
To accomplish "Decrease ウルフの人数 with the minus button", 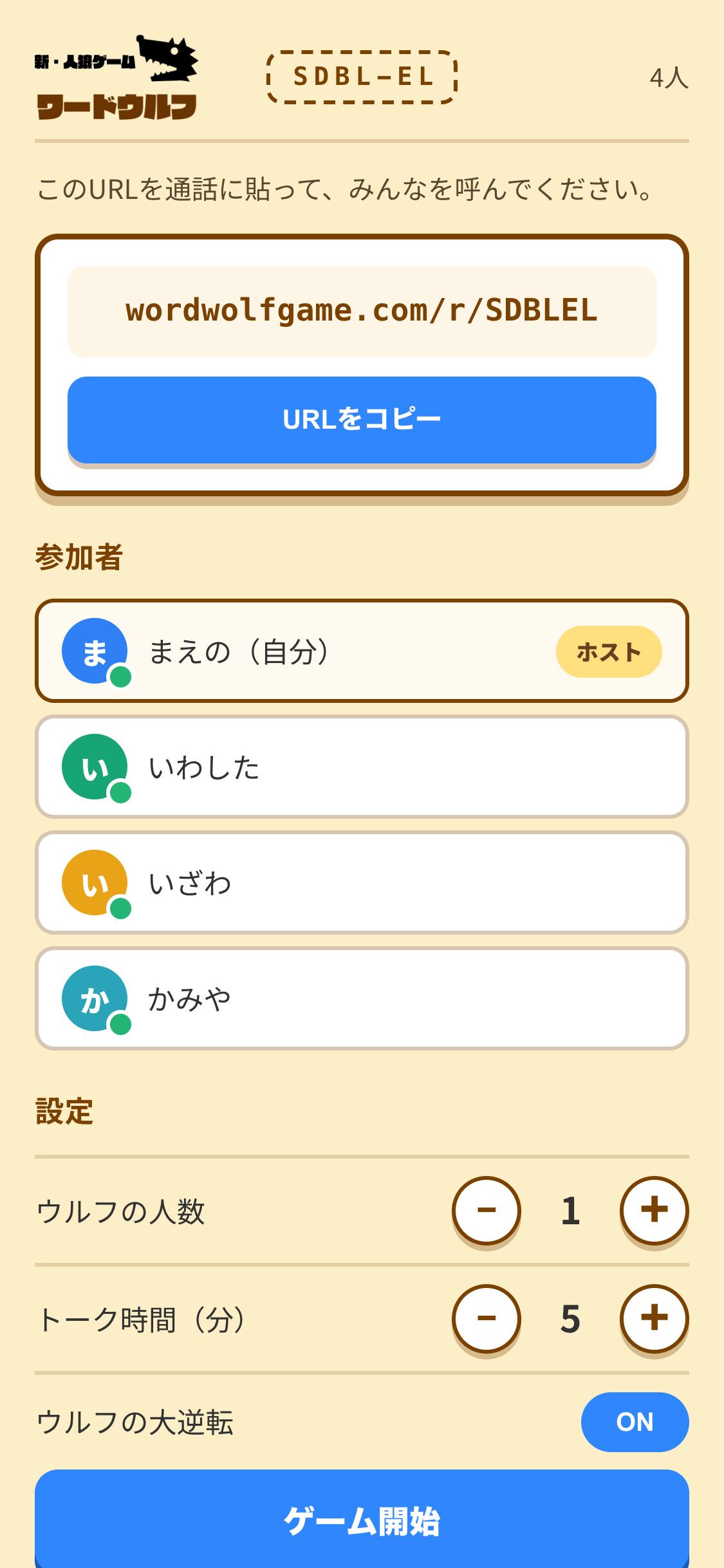I will [487, 1210].
